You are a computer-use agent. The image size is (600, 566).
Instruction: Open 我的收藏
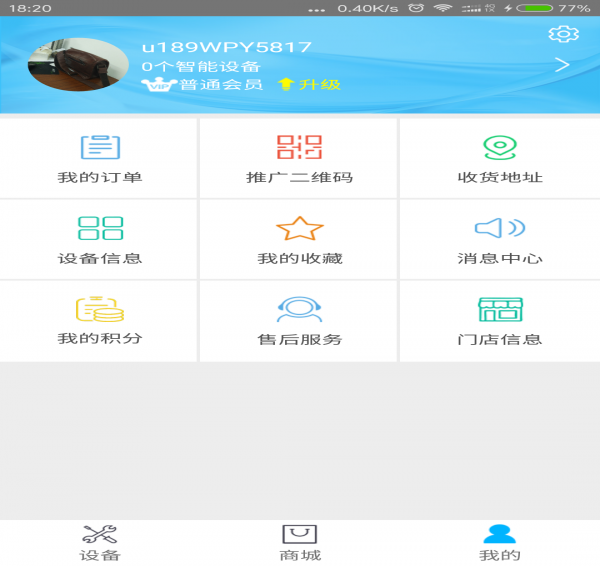(300, 240)
